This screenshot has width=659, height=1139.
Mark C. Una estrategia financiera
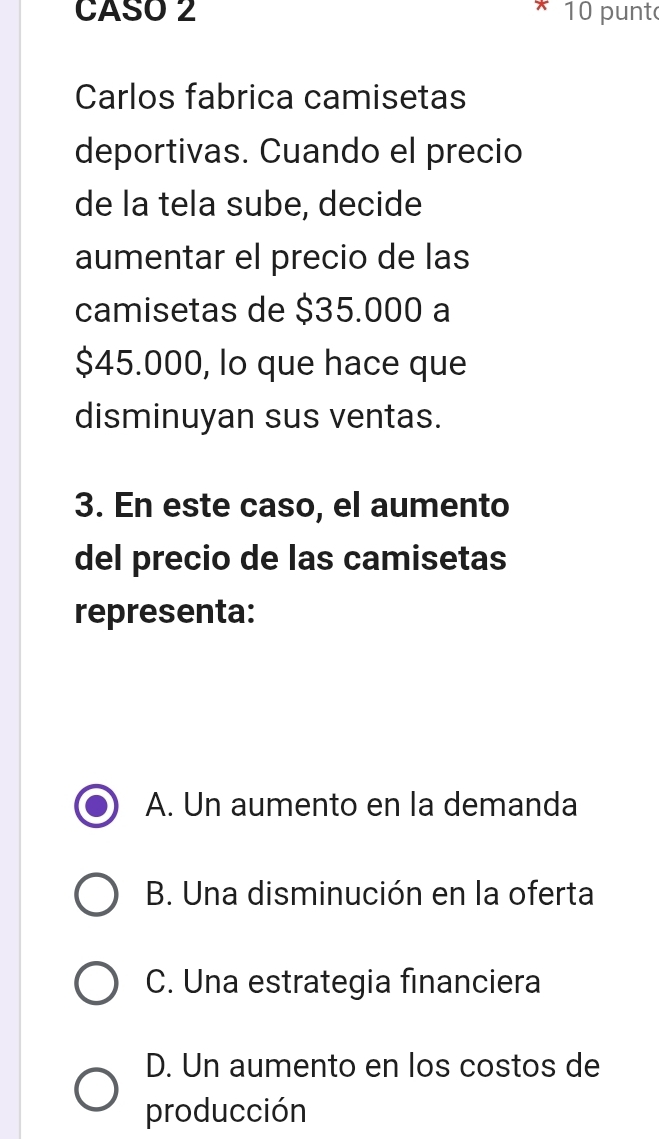(x=97, y=983)
